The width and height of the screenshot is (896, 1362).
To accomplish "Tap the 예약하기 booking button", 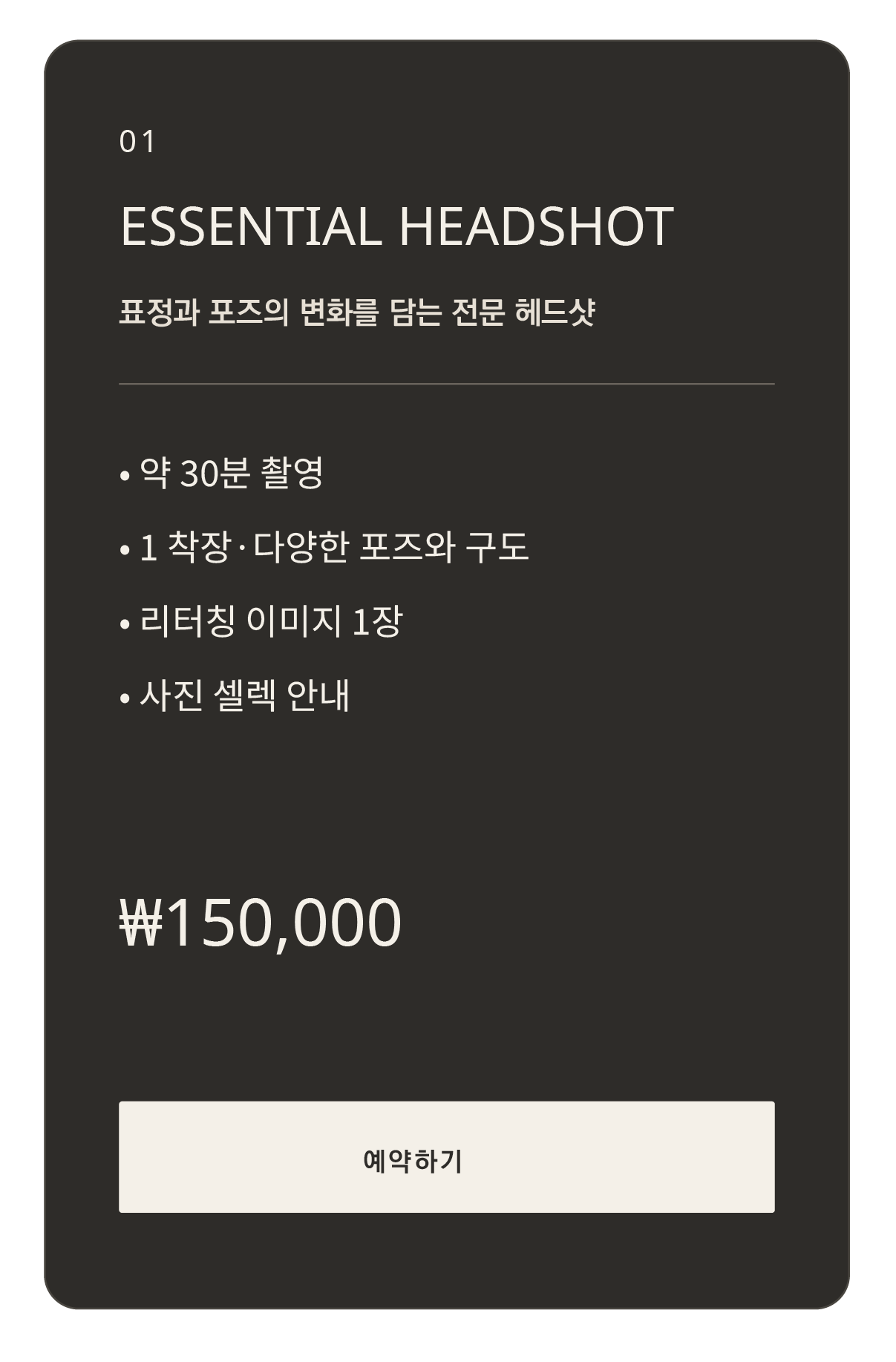I will pyautogui.click(x=446, y=1157).
